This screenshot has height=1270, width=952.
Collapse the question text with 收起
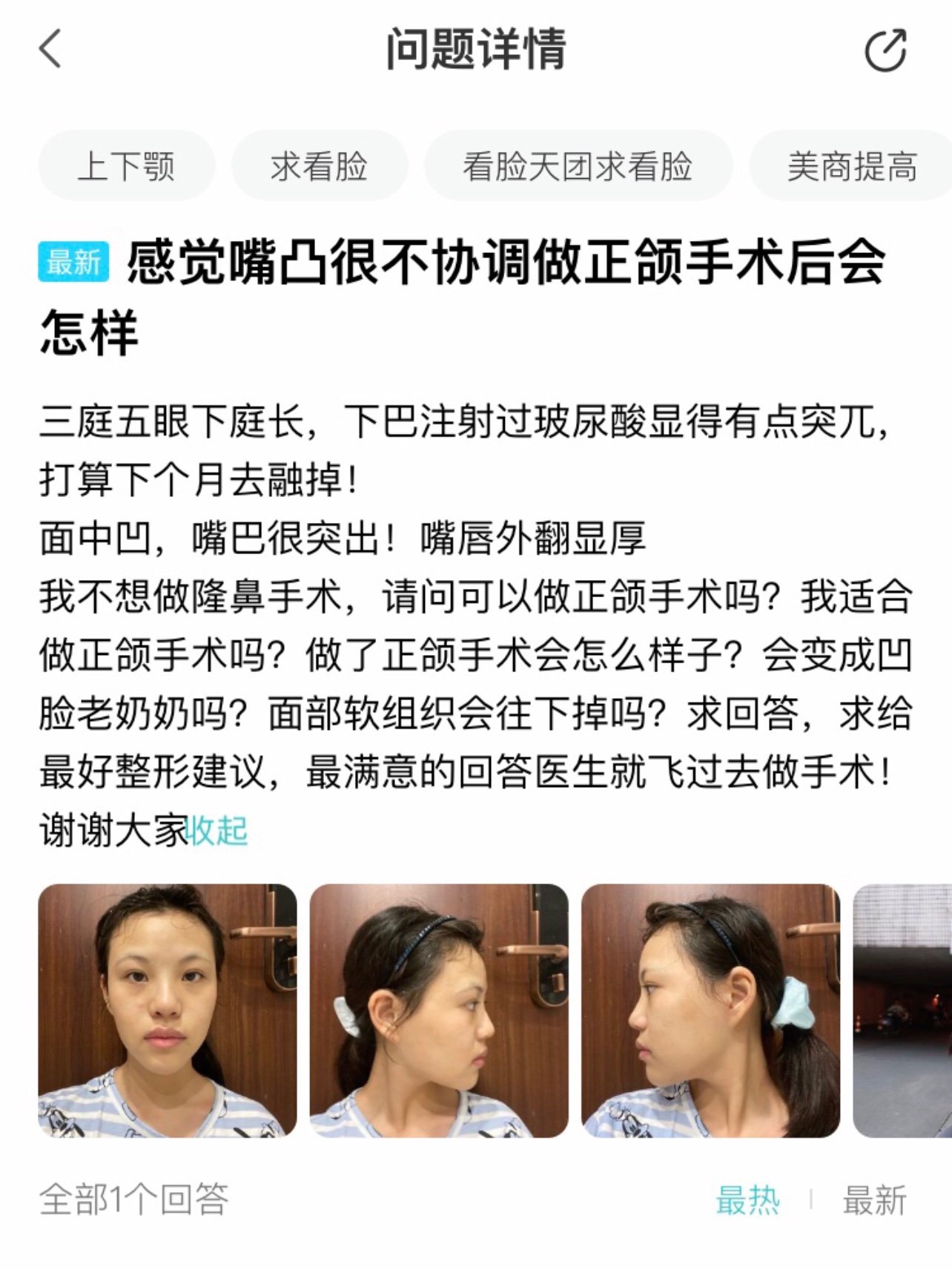click(x=218, y=830)
